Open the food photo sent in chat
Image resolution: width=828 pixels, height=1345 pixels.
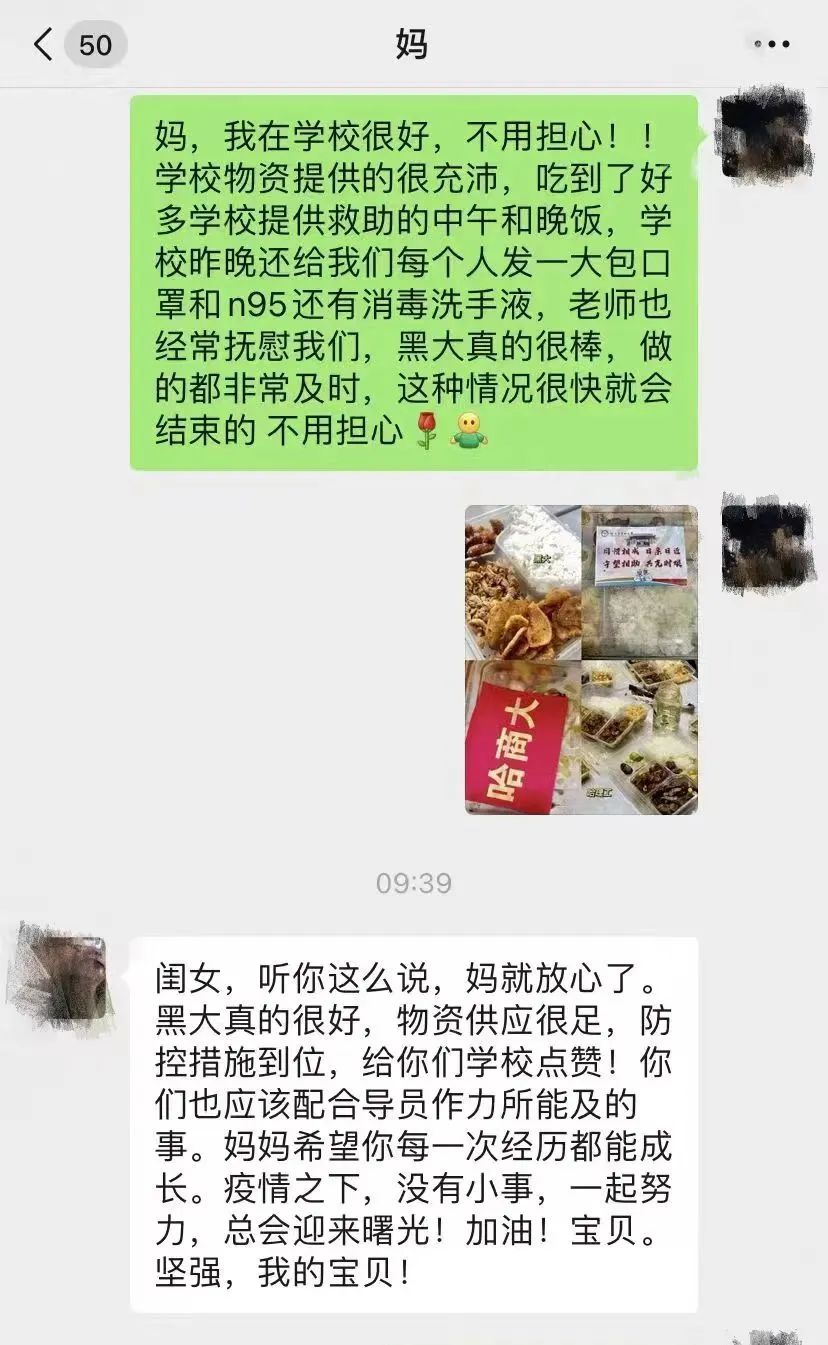[x=581, y=659]
